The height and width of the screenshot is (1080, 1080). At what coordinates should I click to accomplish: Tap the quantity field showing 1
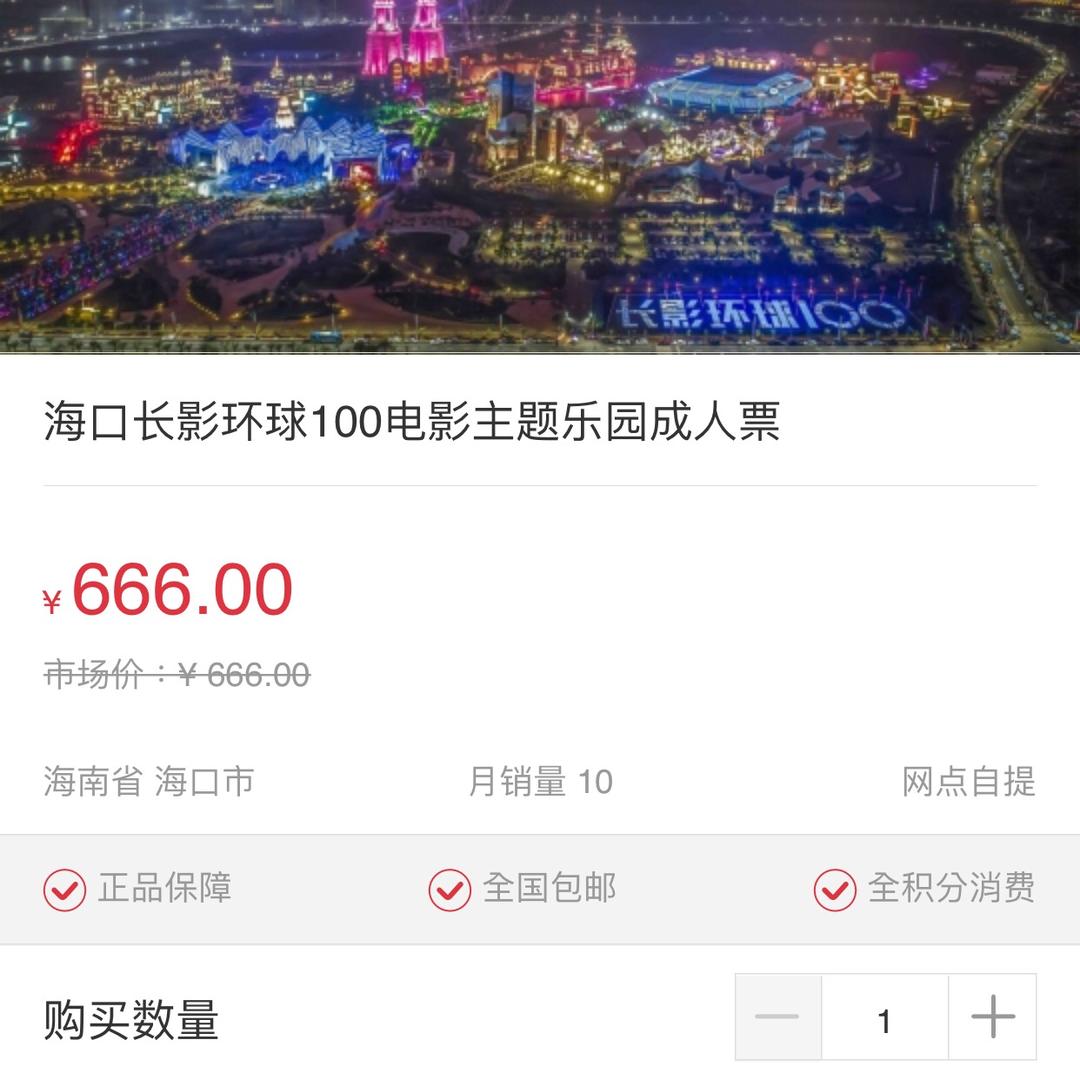[884, 1020]
